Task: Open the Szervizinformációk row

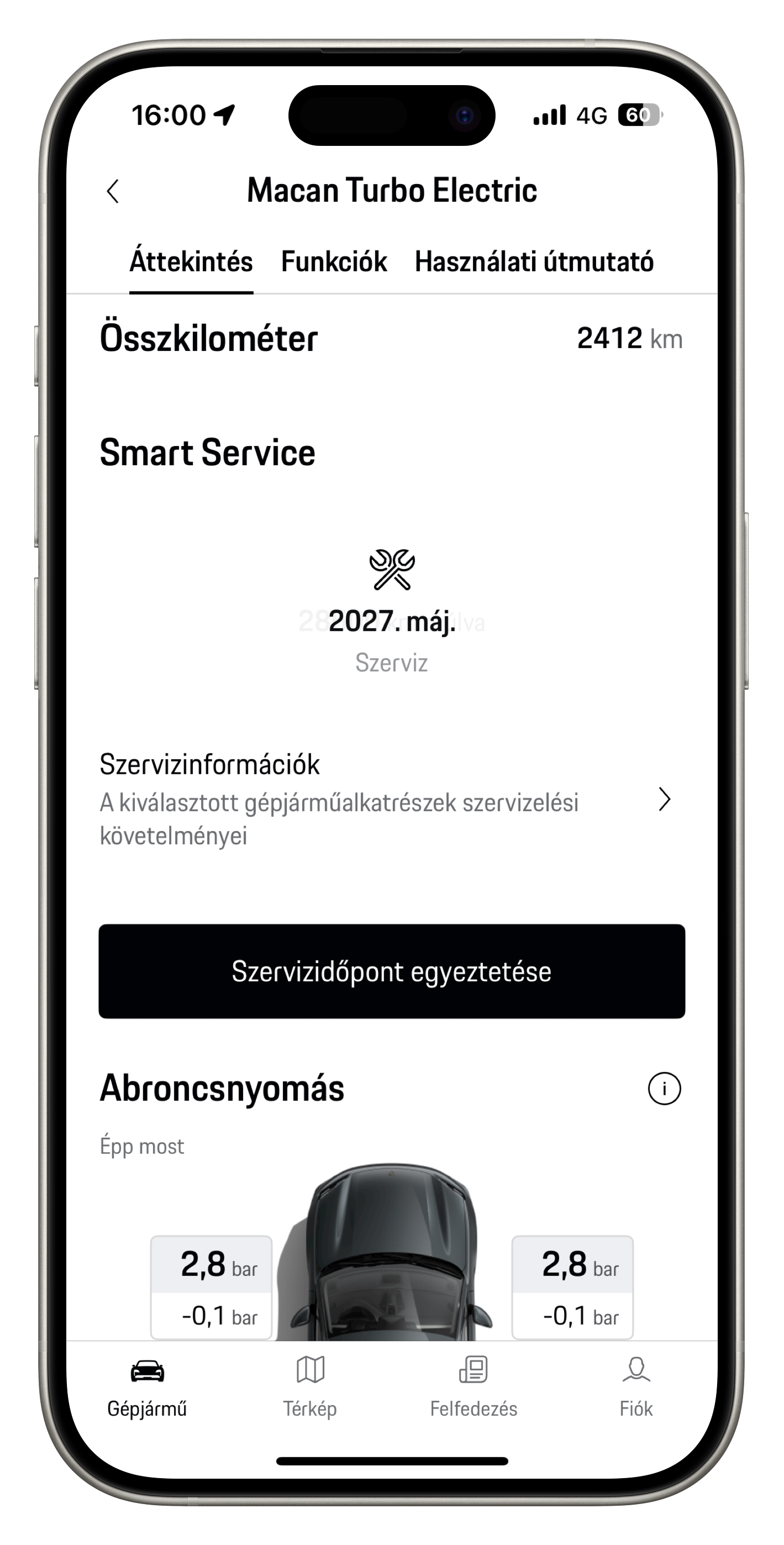Action: (x=392, y=799)
